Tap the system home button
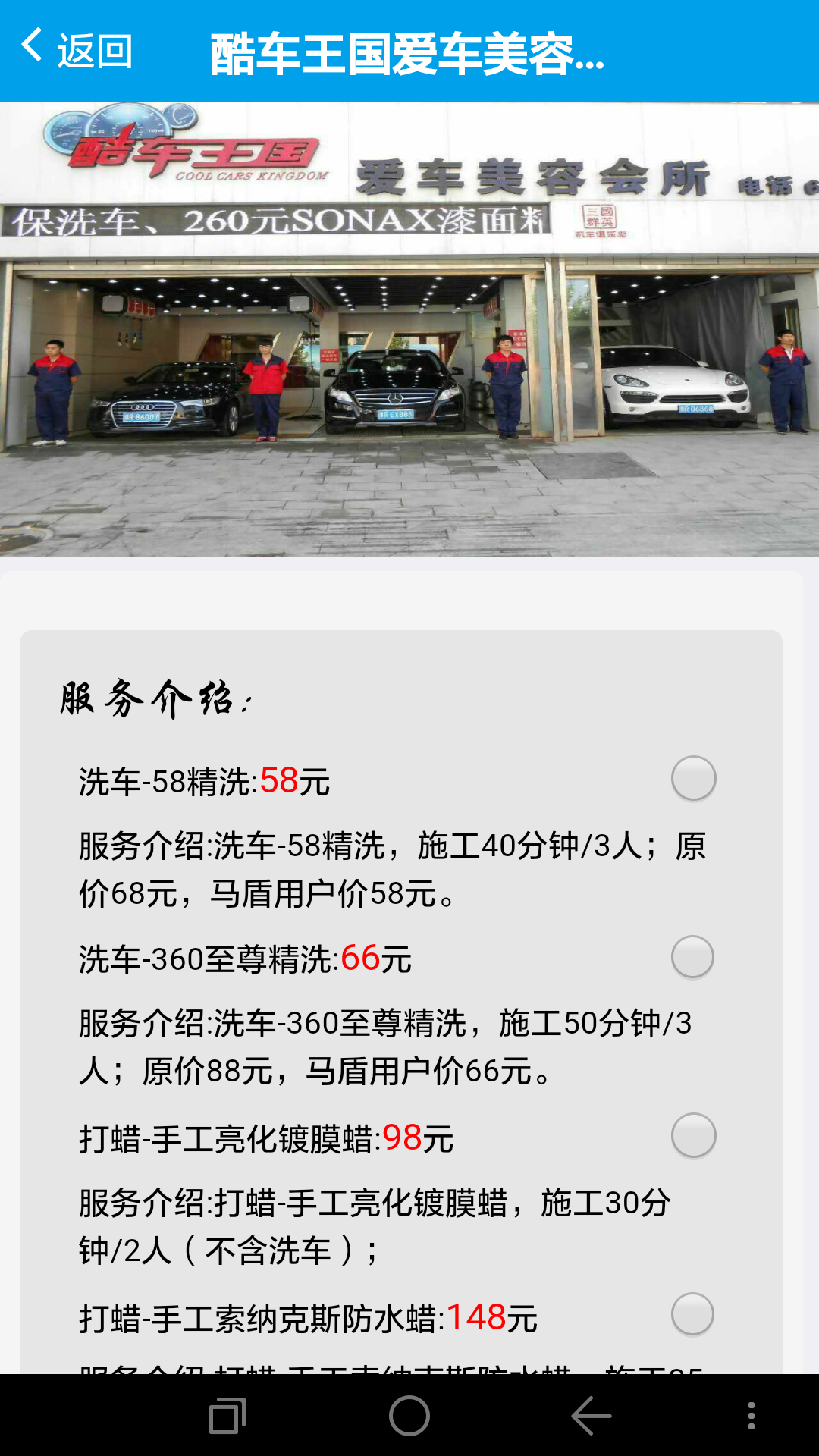Screen dimensions: 819x1456 click(x=409, y=1415)
